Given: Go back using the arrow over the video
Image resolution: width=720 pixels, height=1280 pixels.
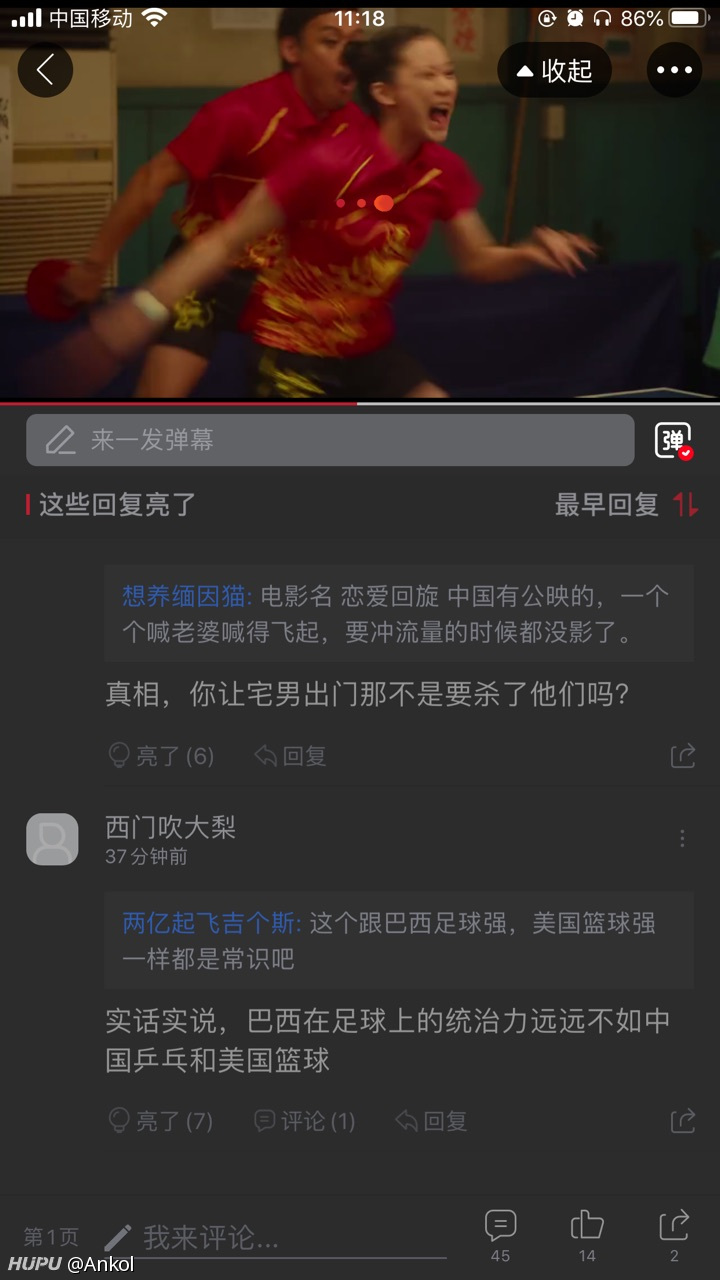Looking at the screenshot, I should (45, 70).
